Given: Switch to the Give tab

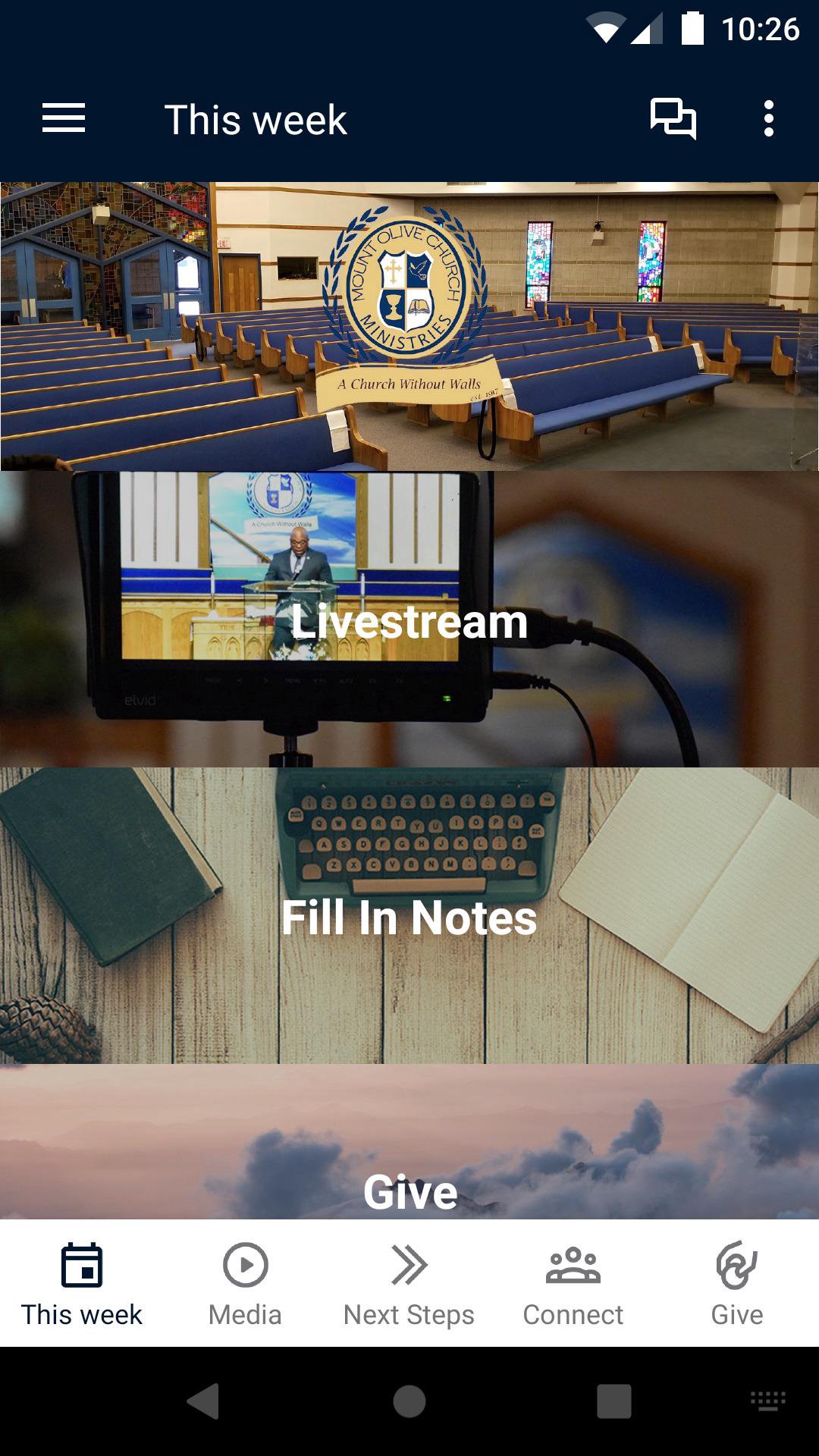Looking at the screenshot, I should tap(736, 1284).
